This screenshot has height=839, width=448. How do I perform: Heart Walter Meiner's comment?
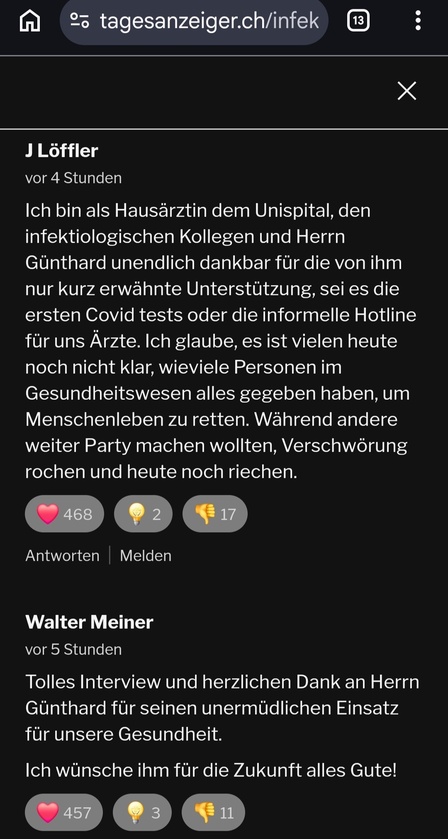click(64, 813)
